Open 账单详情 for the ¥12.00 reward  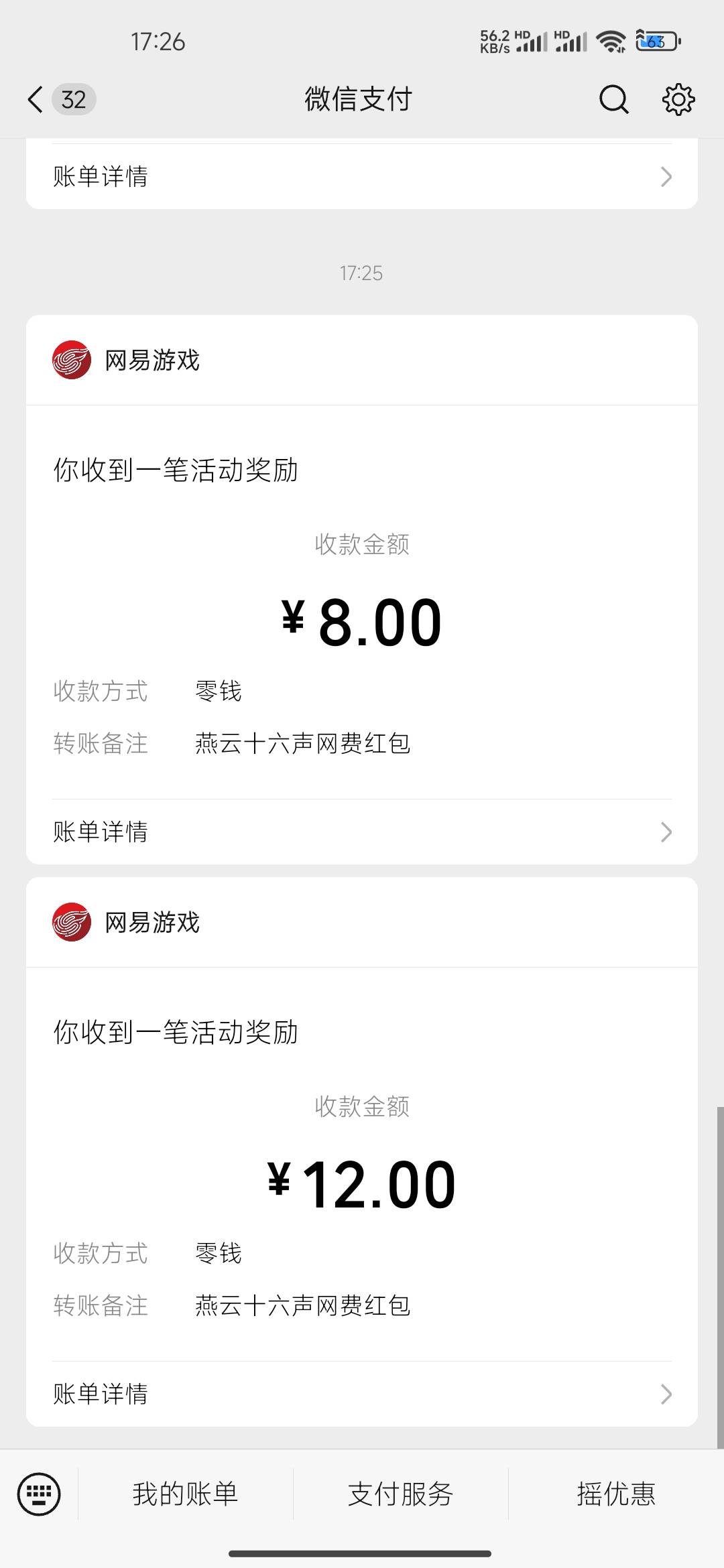click(x=362, y=1394)
